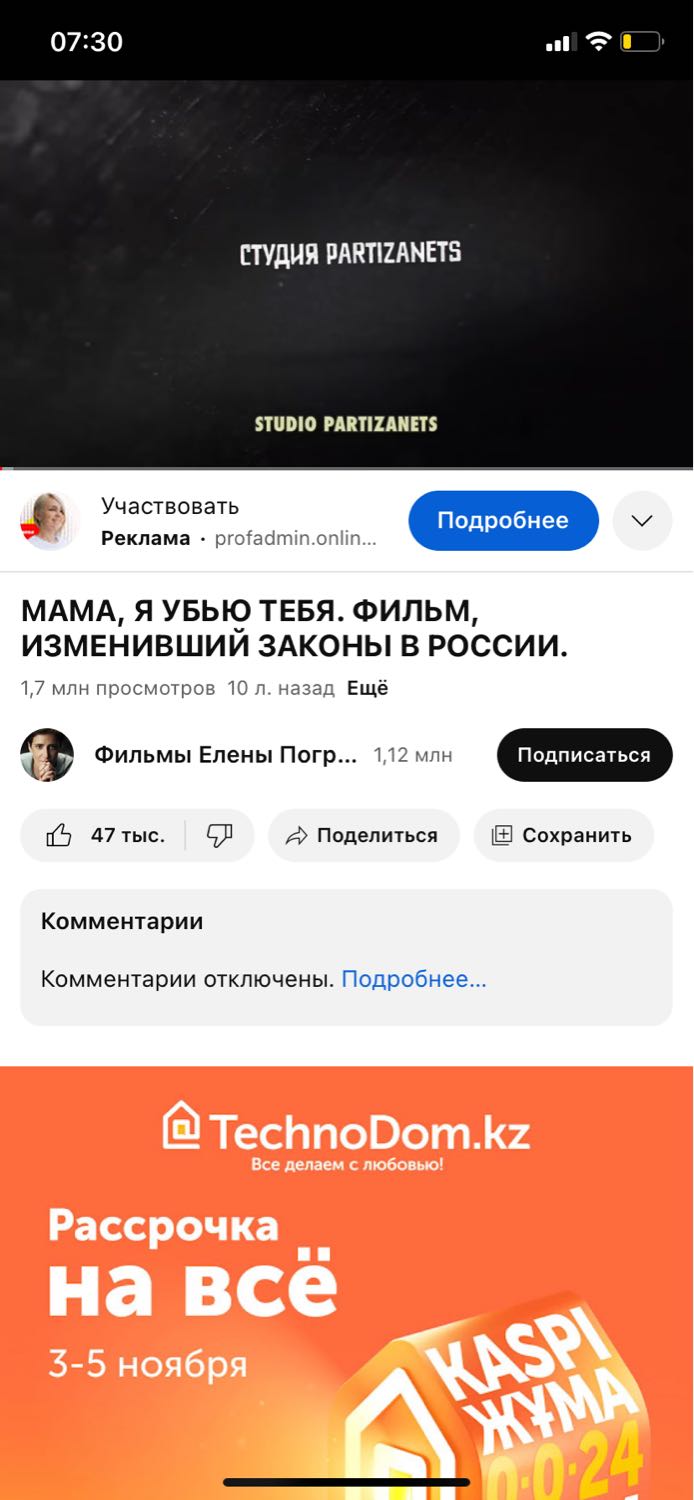Open the Подробнее link about disabled comments
Image resolution: width=694 pixels, height=1500 pixels.
(414, 979)
